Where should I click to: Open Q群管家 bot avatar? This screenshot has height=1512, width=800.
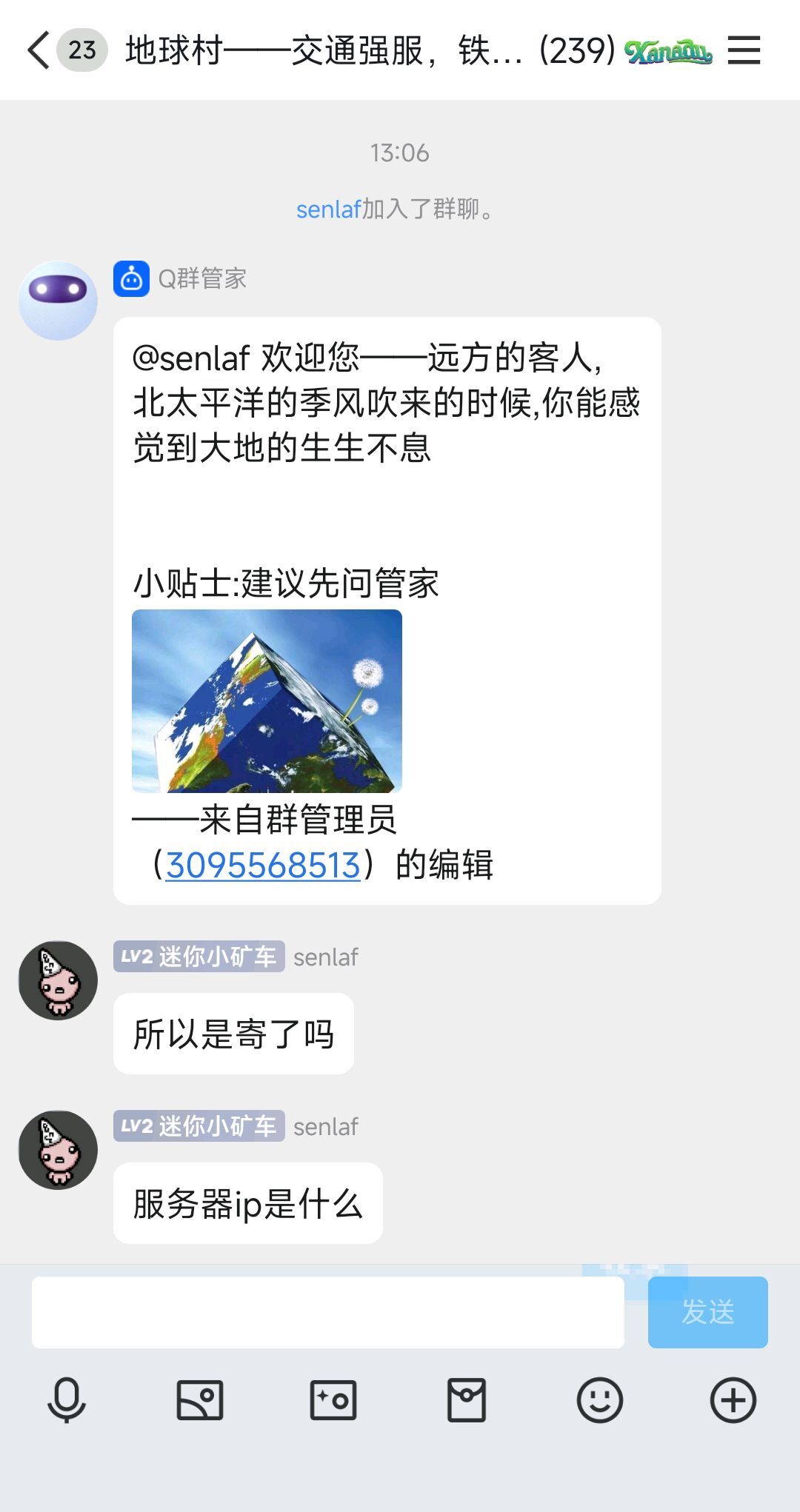58,301
